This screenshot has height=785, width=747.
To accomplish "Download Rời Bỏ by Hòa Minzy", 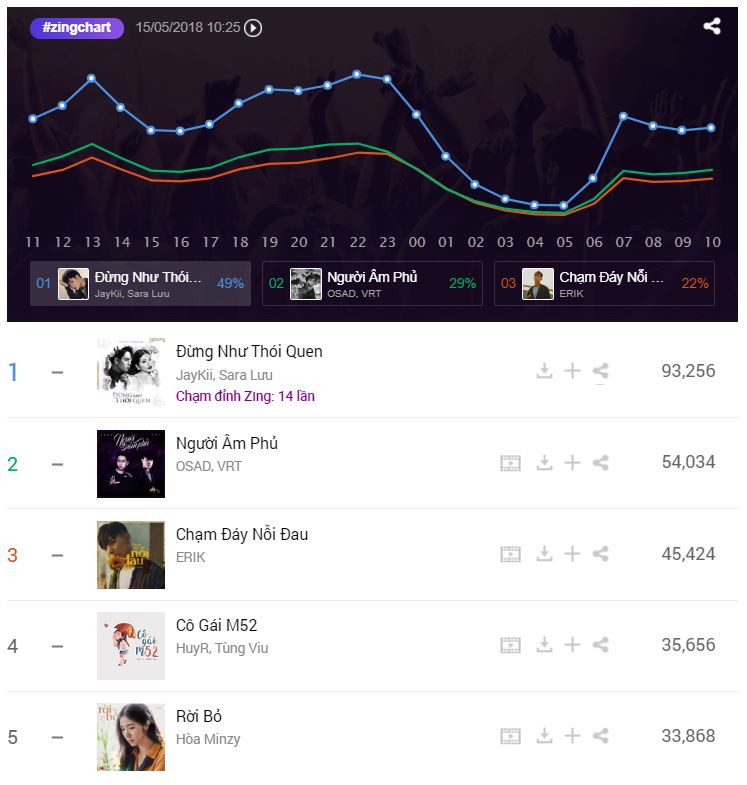I will 544,736.
